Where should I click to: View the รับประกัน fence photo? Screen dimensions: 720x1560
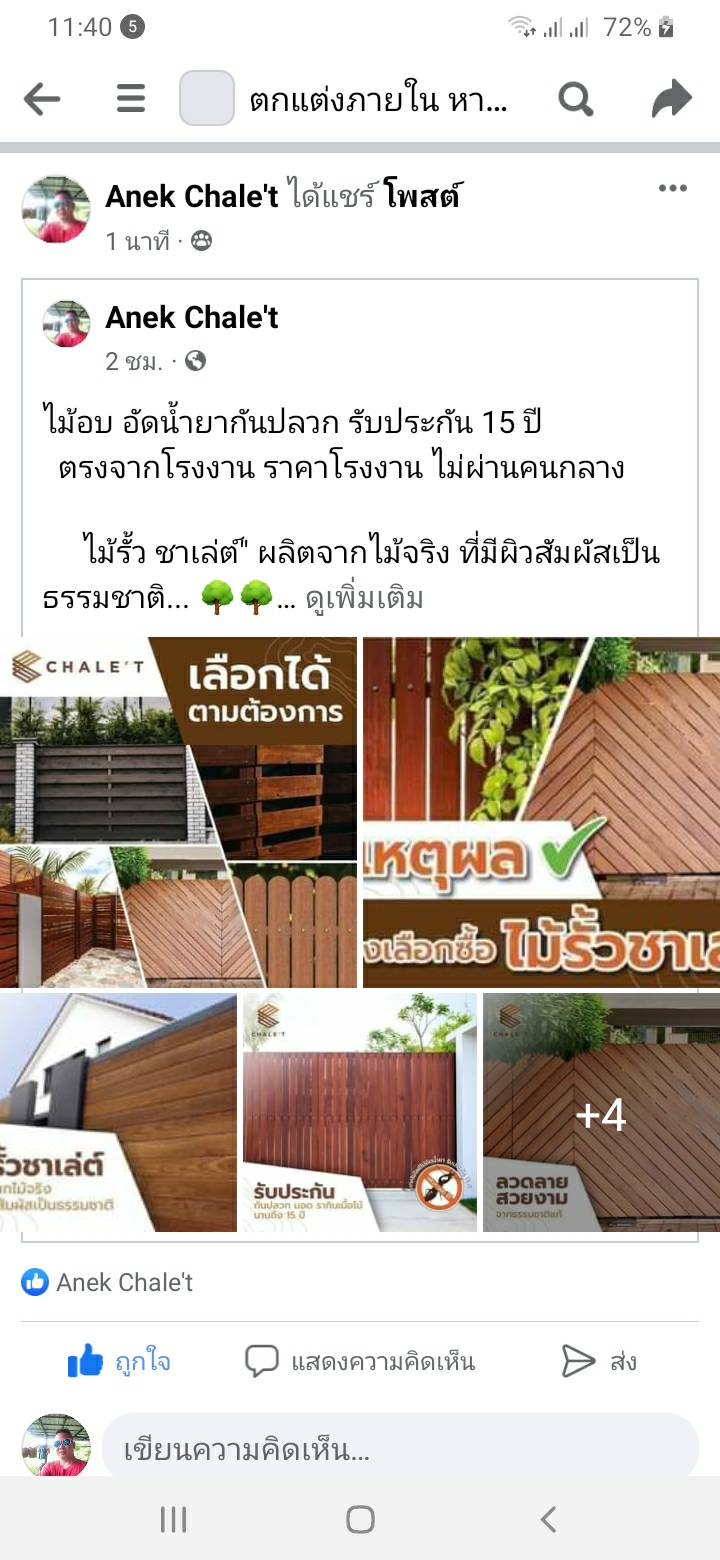(x=359, y=1112)
